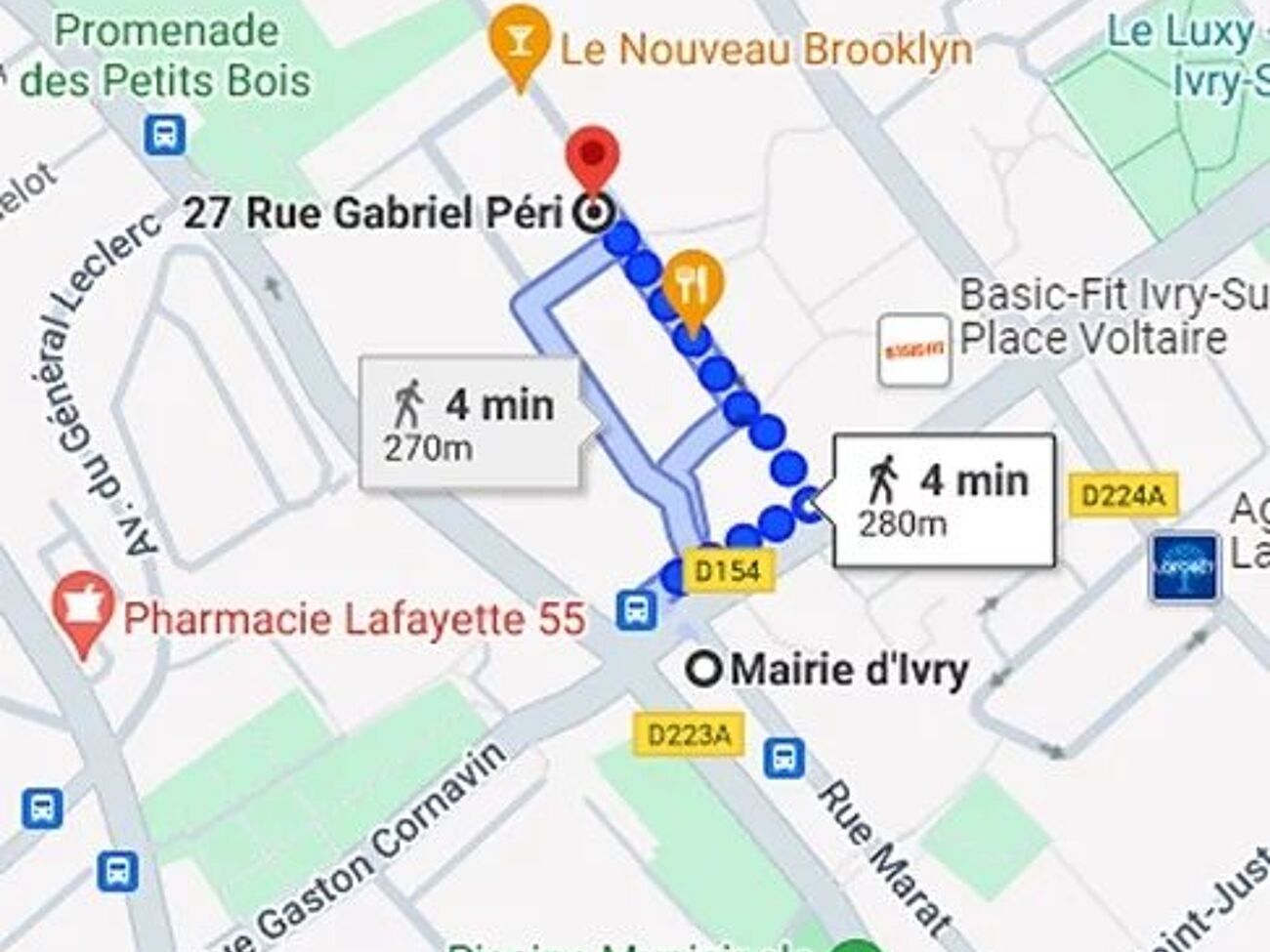Open the blue square marker near D224A
This screenshot has height=952, width=1270.
(x=1184, y=566)
